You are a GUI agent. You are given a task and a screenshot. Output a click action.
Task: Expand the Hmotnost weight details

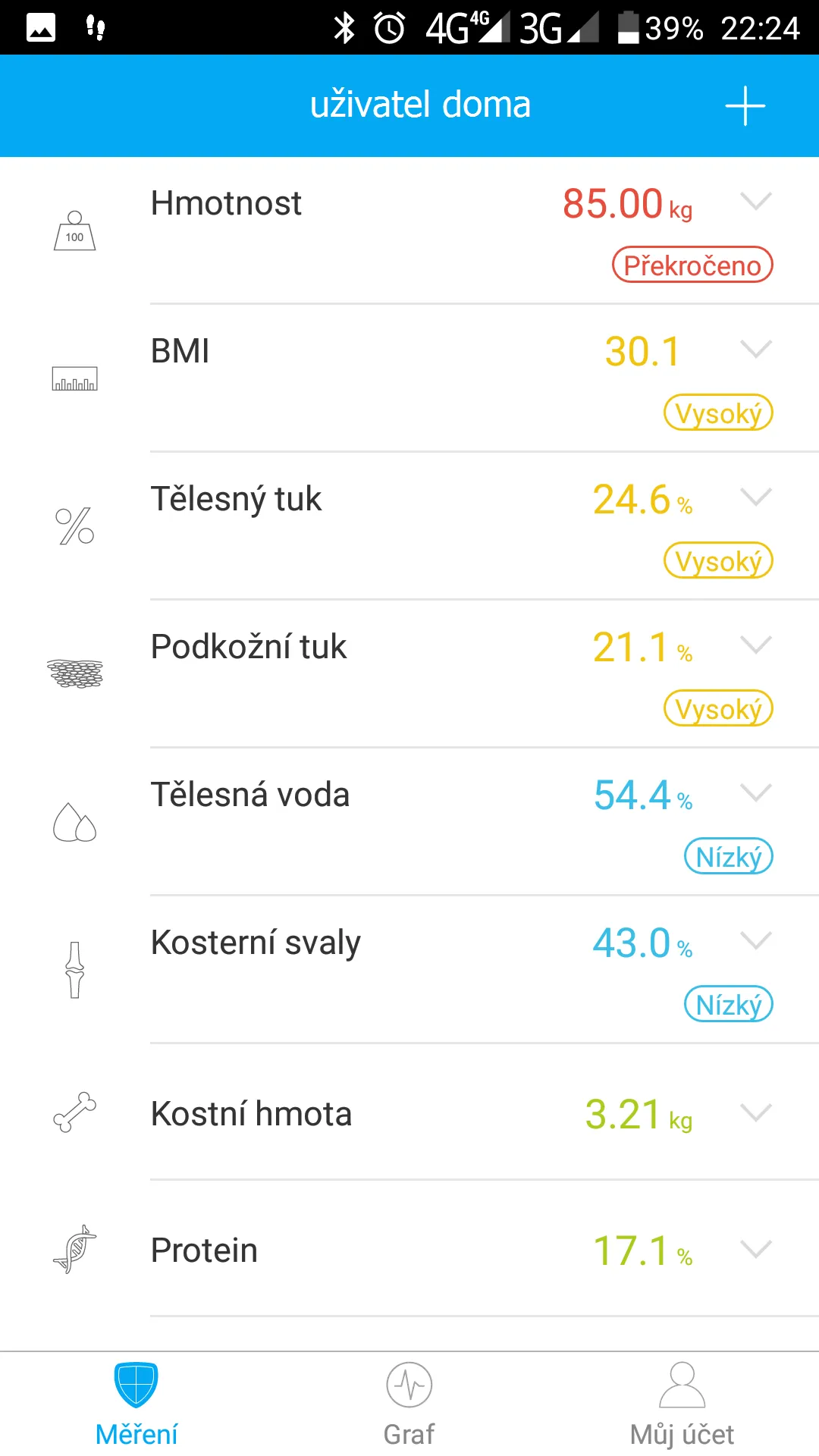coord(755,202)
